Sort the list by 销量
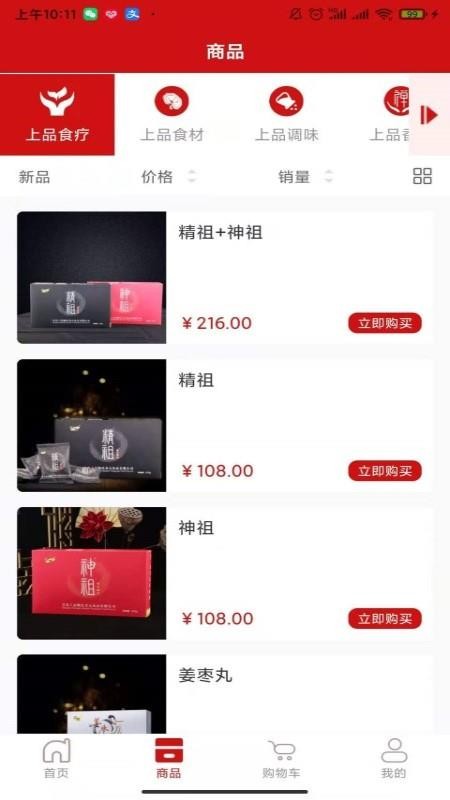 tap(305, 177)
